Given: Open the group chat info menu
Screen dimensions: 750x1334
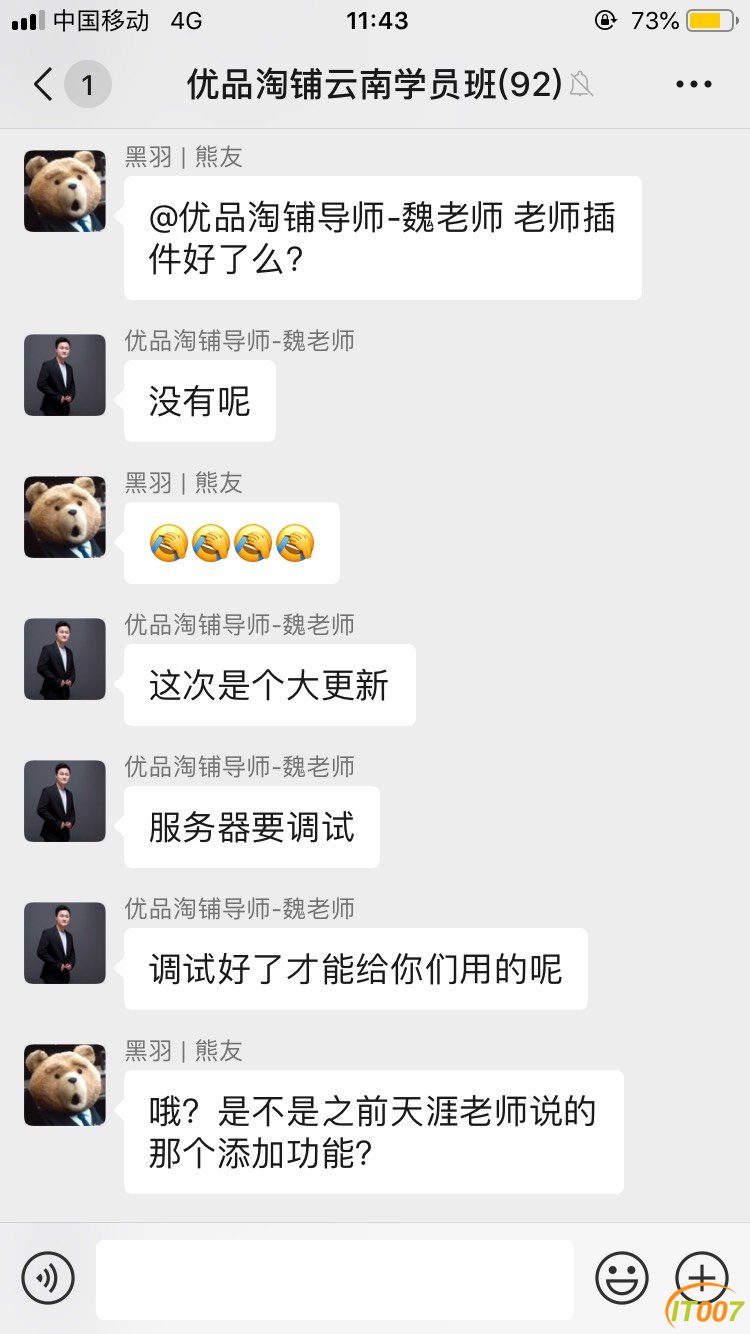Looking at the screenshot, I should (693, 85).
